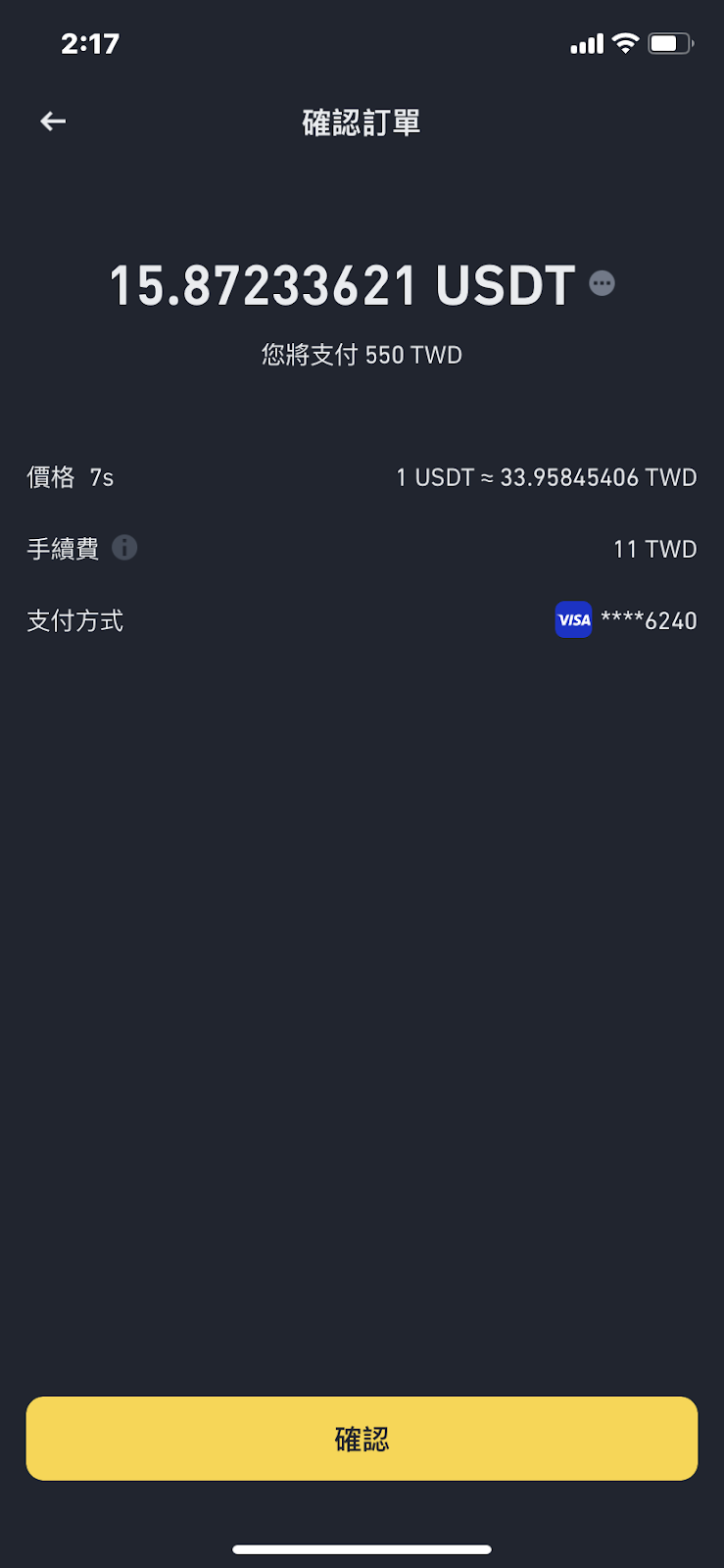Expand details of the 15.87233621 USDT amount
Image resolution: width=724 pixels, height=1568 pixels.
341,284
